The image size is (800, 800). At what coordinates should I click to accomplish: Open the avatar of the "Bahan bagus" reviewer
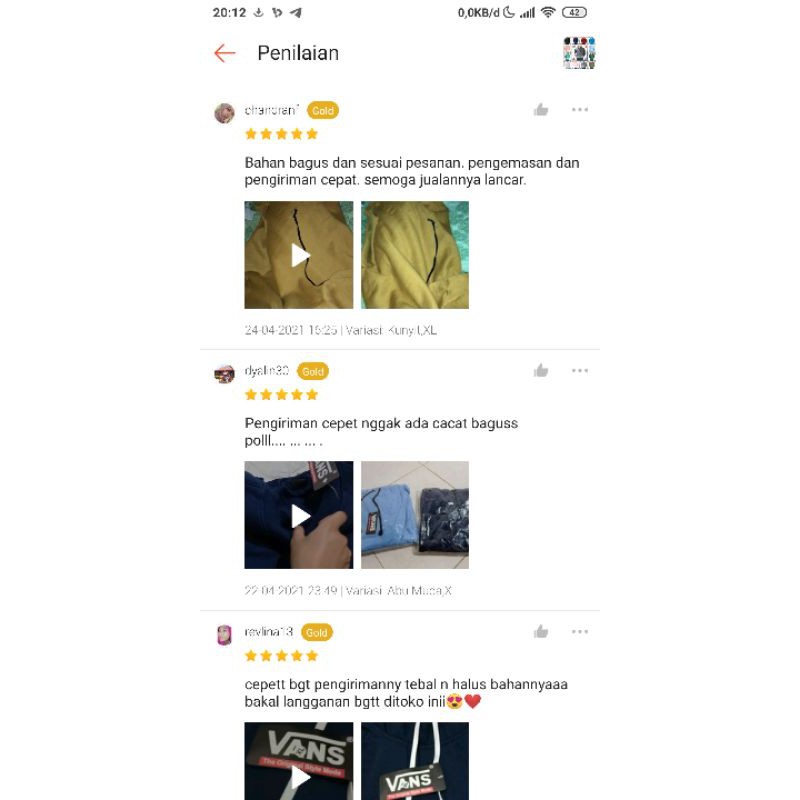click(224, 112)
